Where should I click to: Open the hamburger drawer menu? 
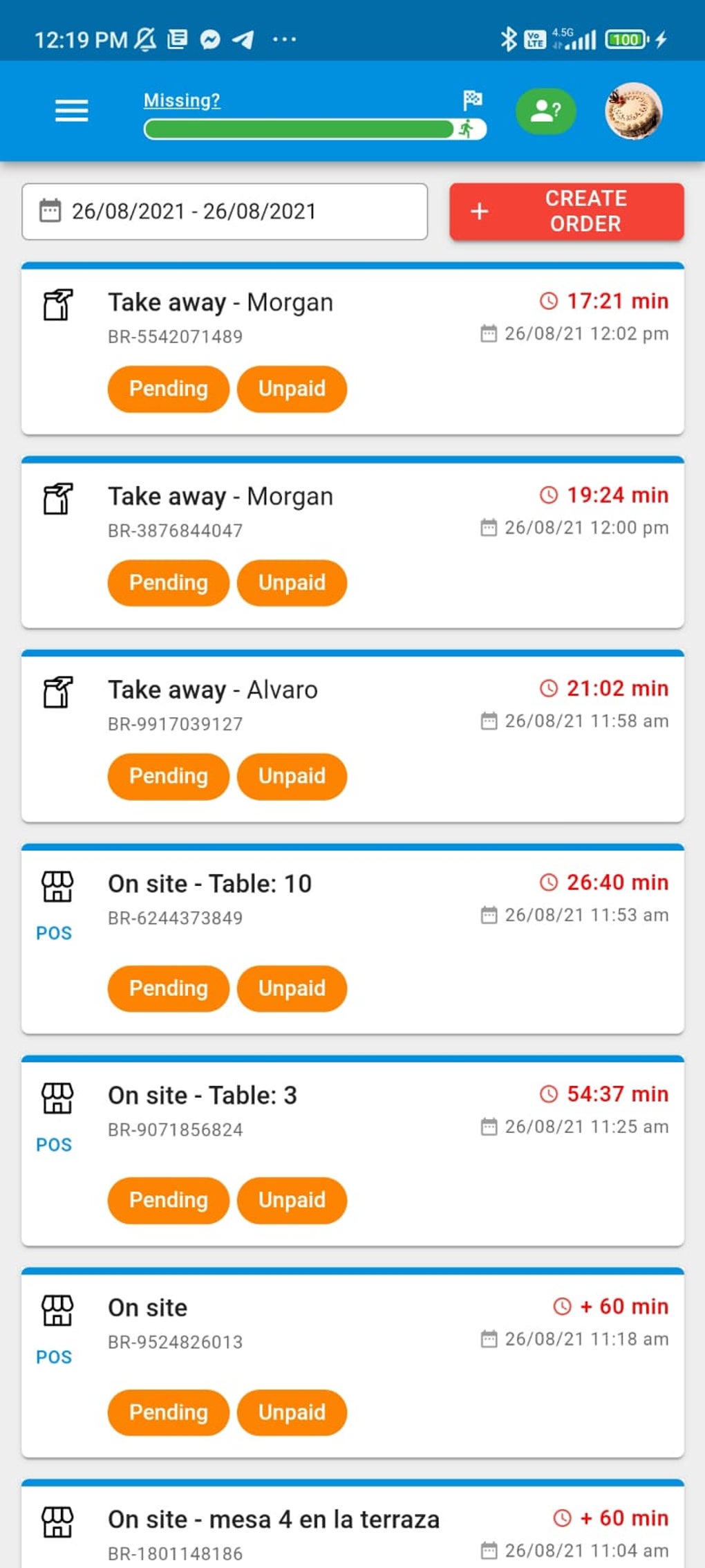(x=72, y=111)
